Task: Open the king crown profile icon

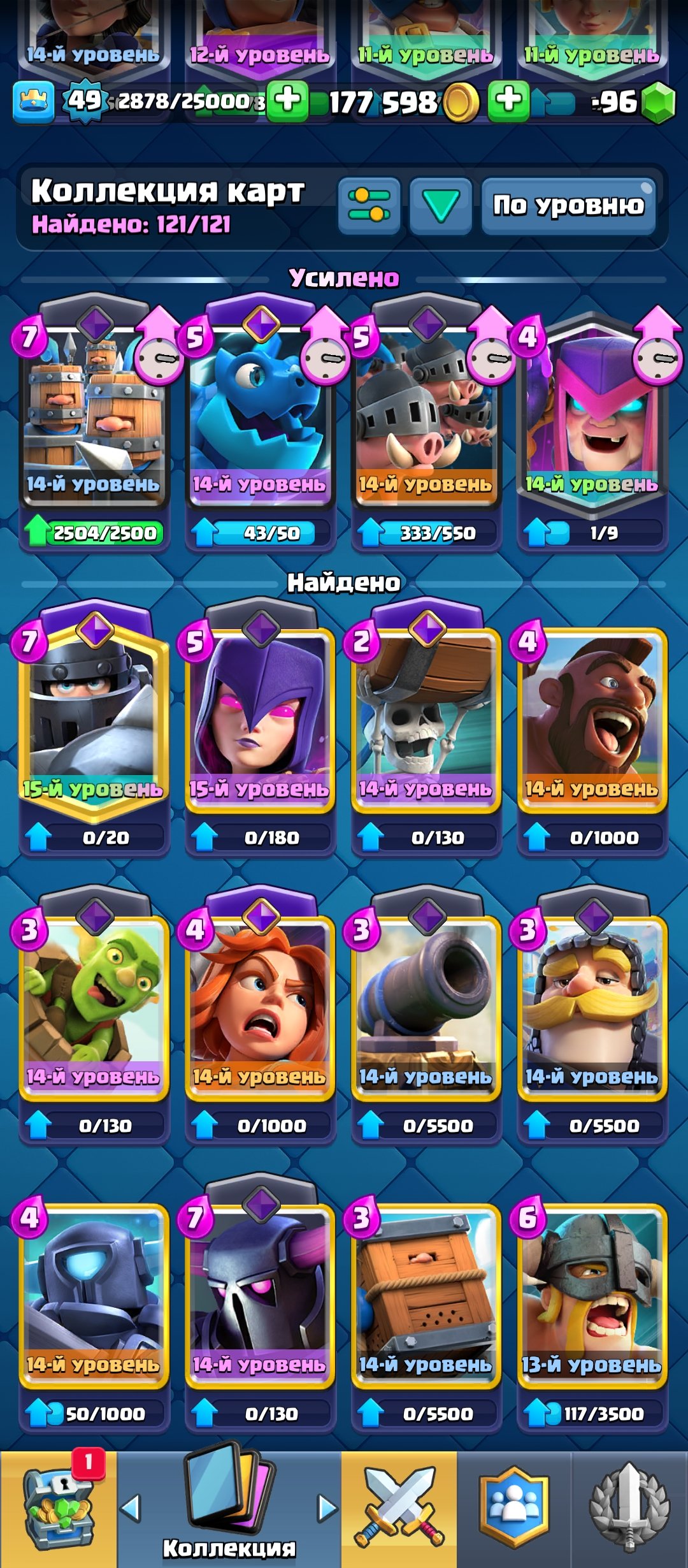Action: point(33,101)
